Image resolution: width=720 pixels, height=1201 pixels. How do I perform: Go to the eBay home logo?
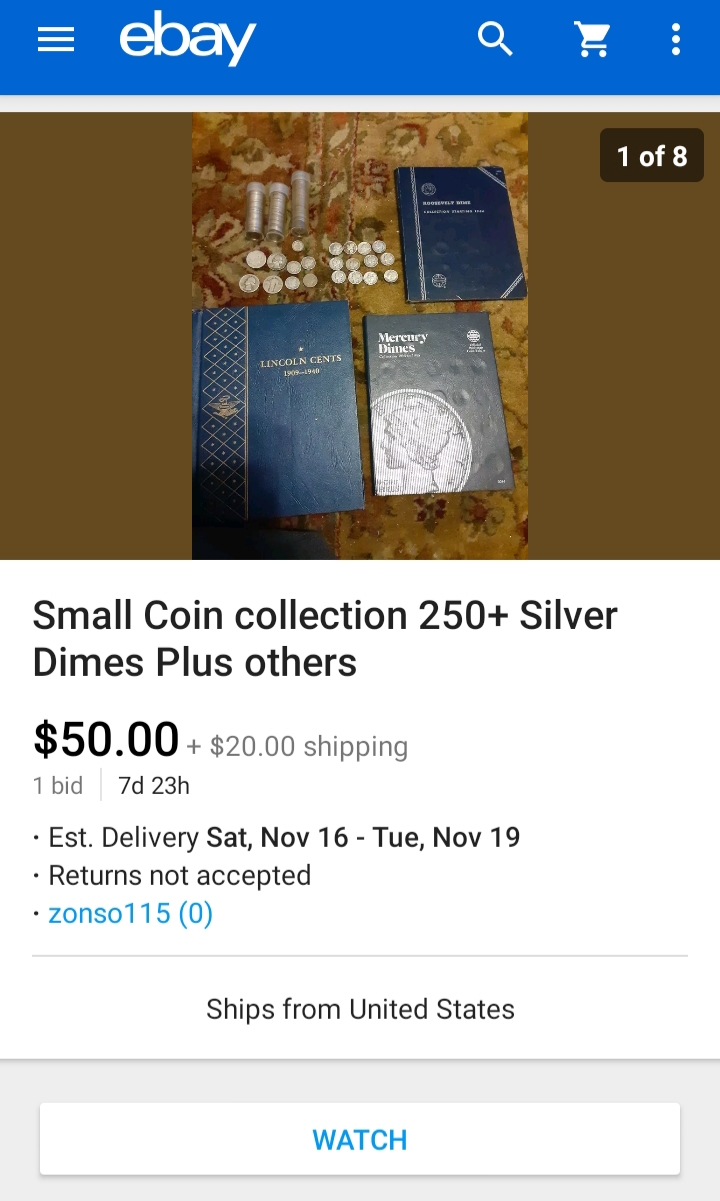click(x=187, y=40)
